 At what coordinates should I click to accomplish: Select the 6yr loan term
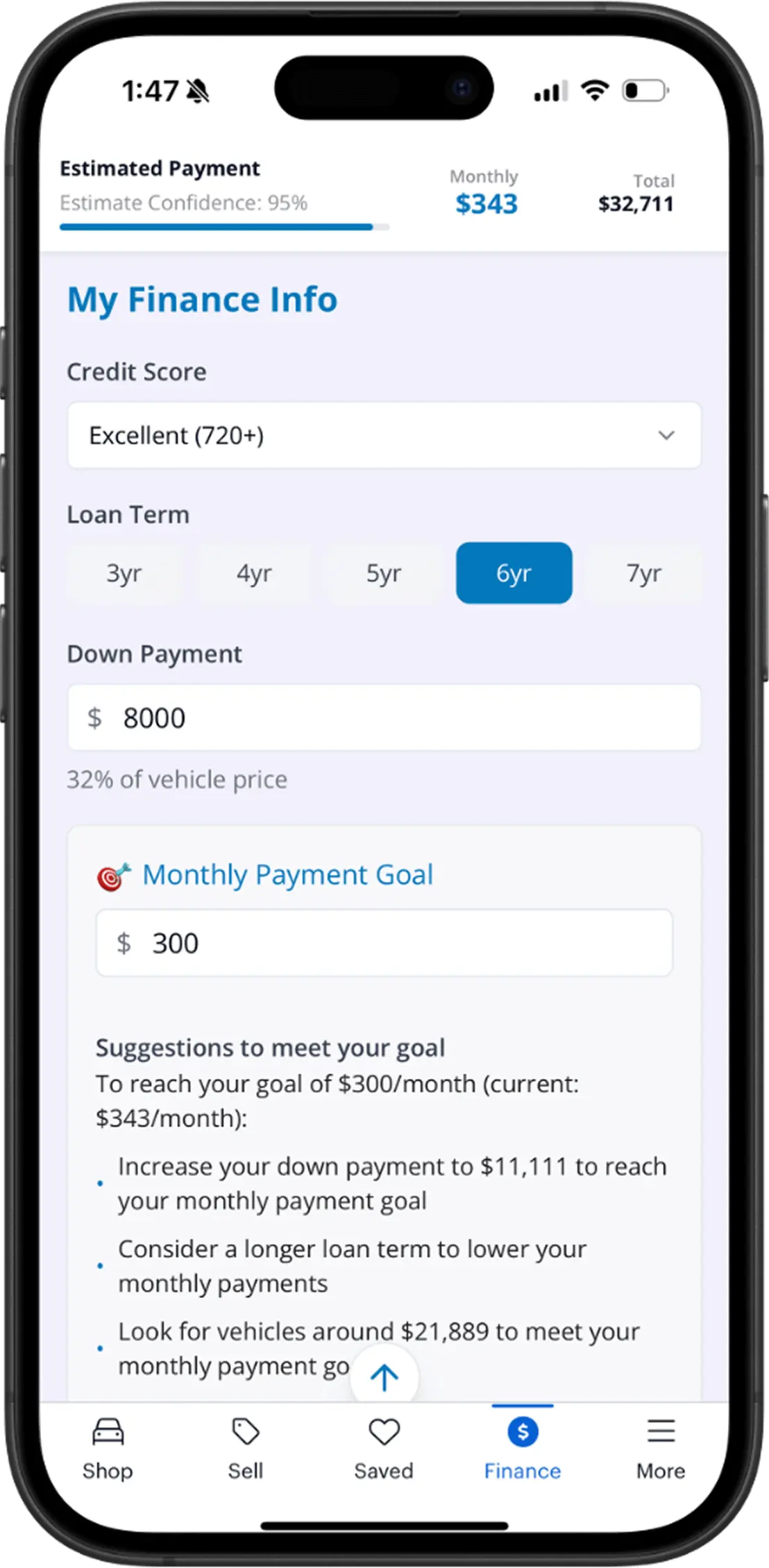click(514, 573)
